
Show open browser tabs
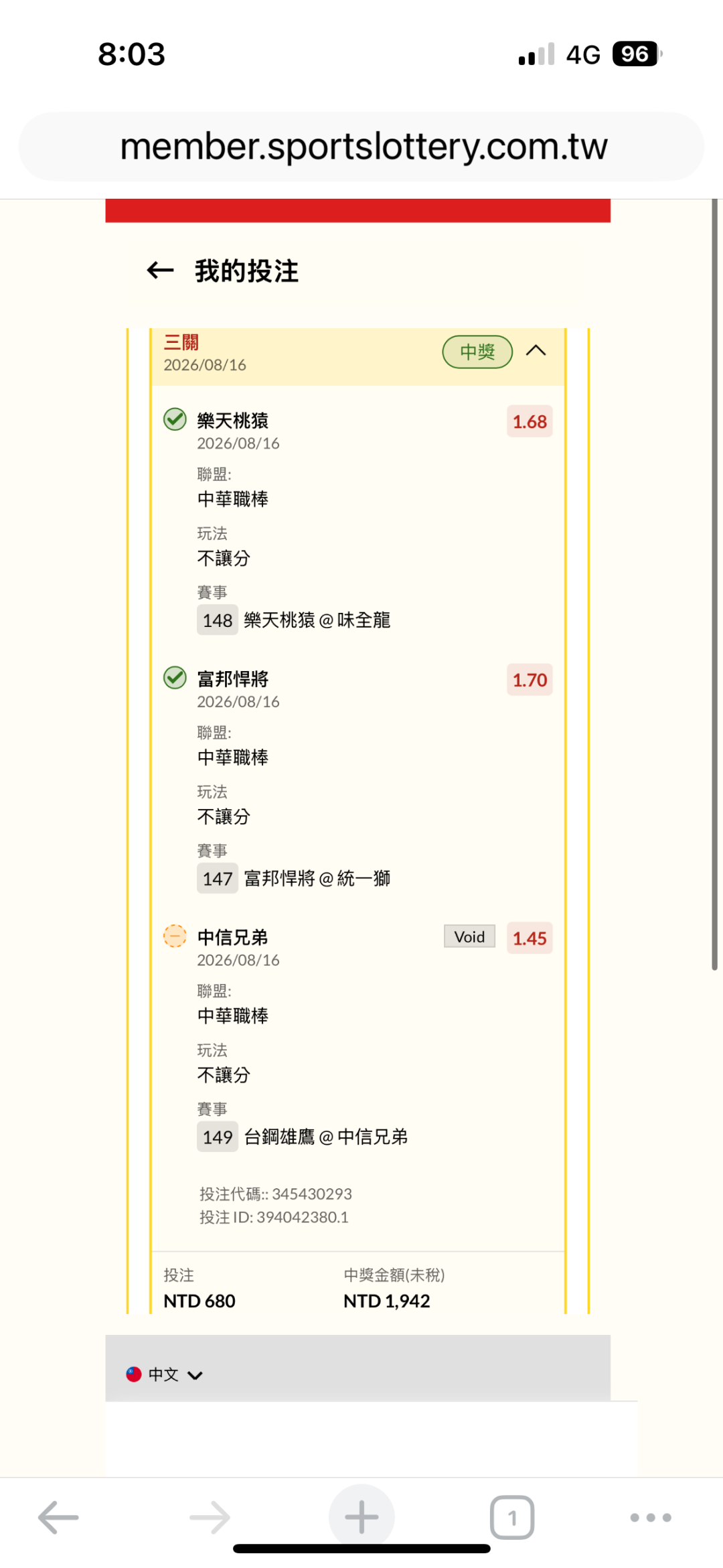click(x=512, y=1517)
